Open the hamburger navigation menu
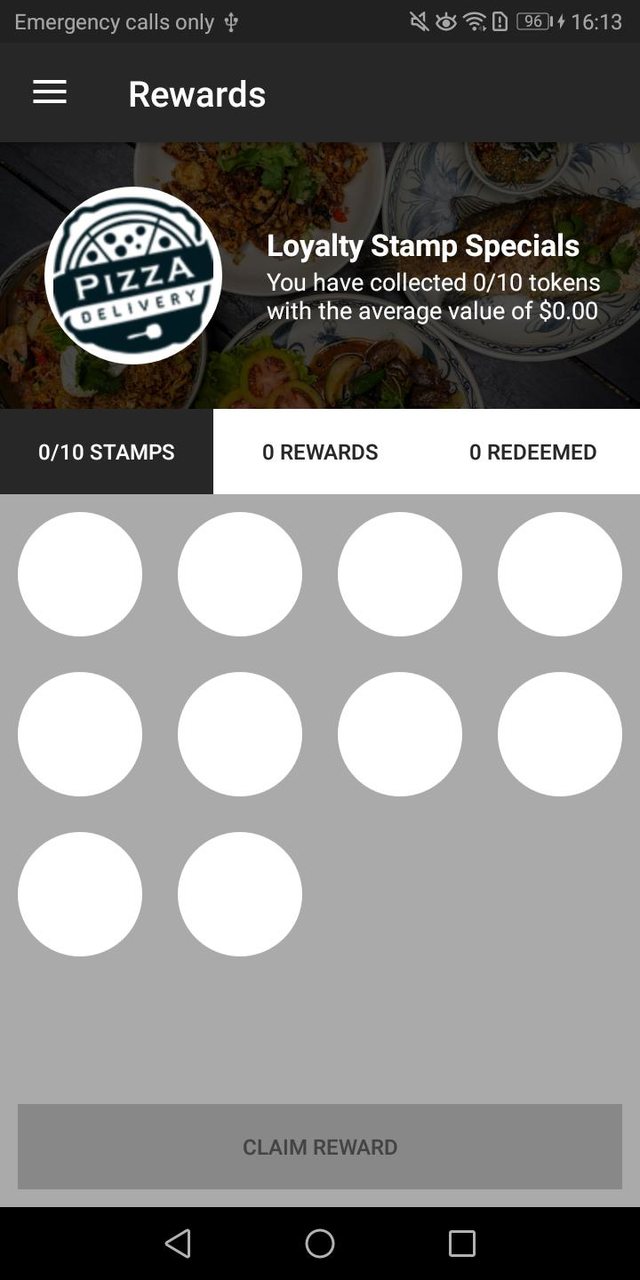 tap(49, 93)
